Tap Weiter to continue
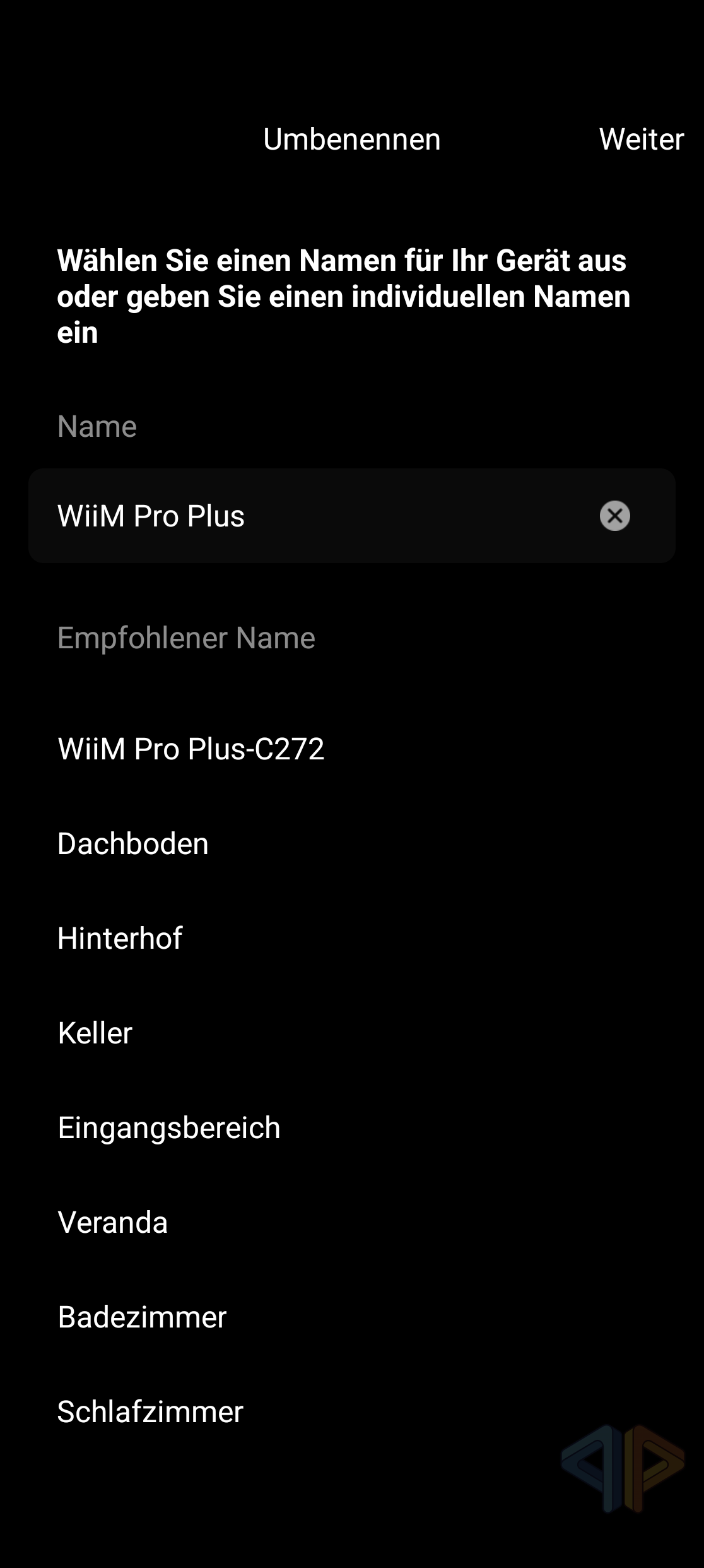The image size is (704, 1568). (641, 140)
